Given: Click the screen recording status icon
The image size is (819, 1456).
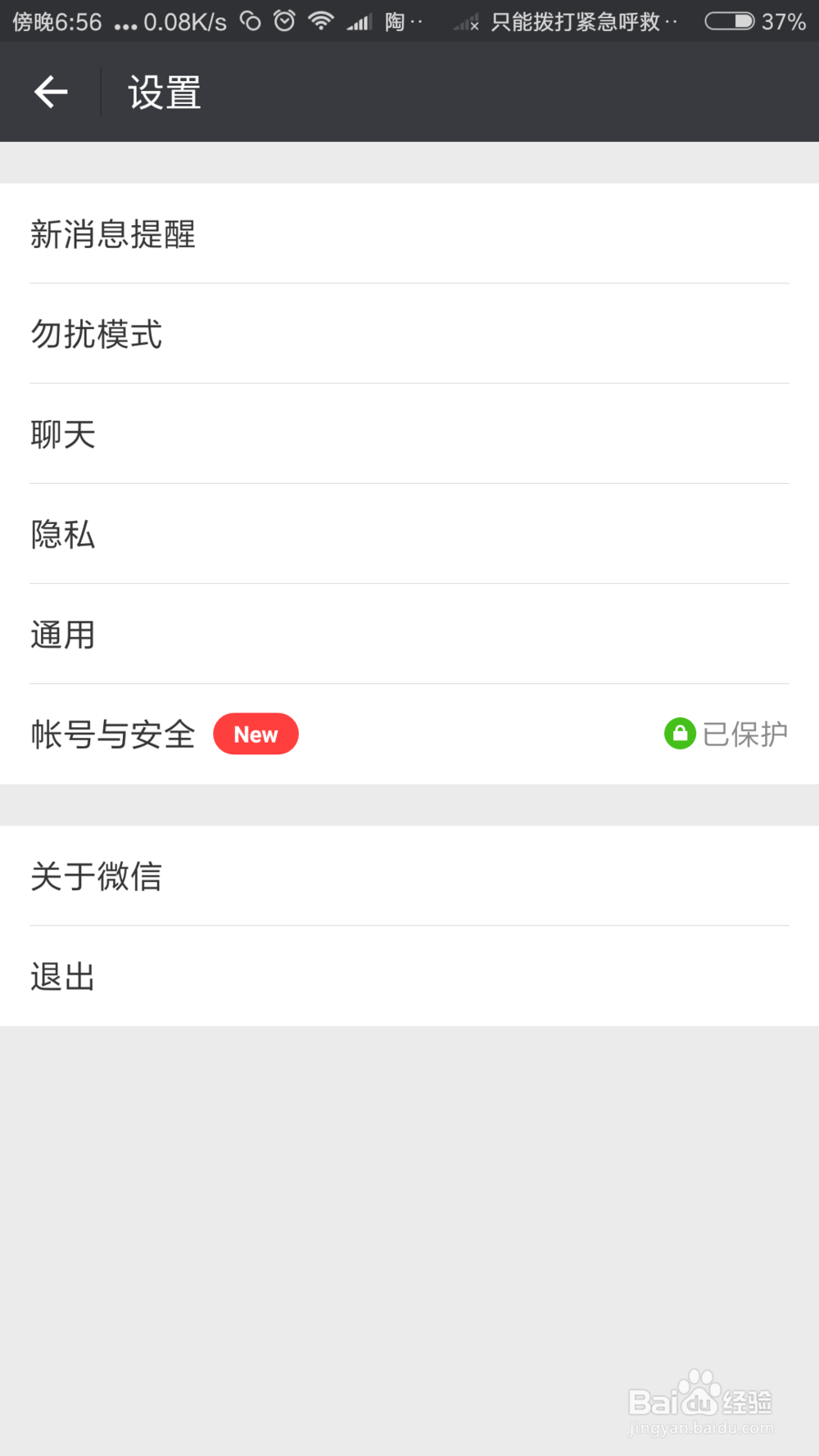Looking at the screenshot, I should [248, 21].
